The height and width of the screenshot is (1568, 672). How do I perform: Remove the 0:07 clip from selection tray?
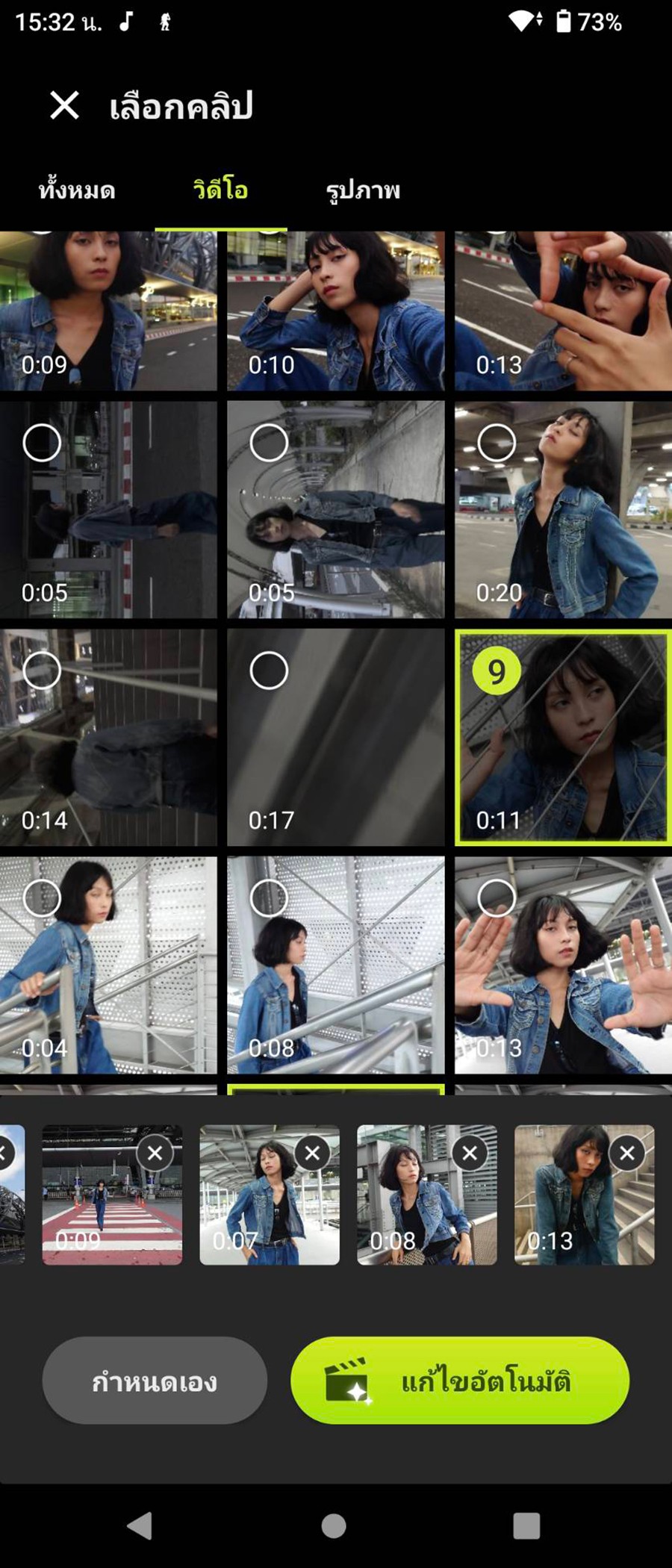[312, 1154]
